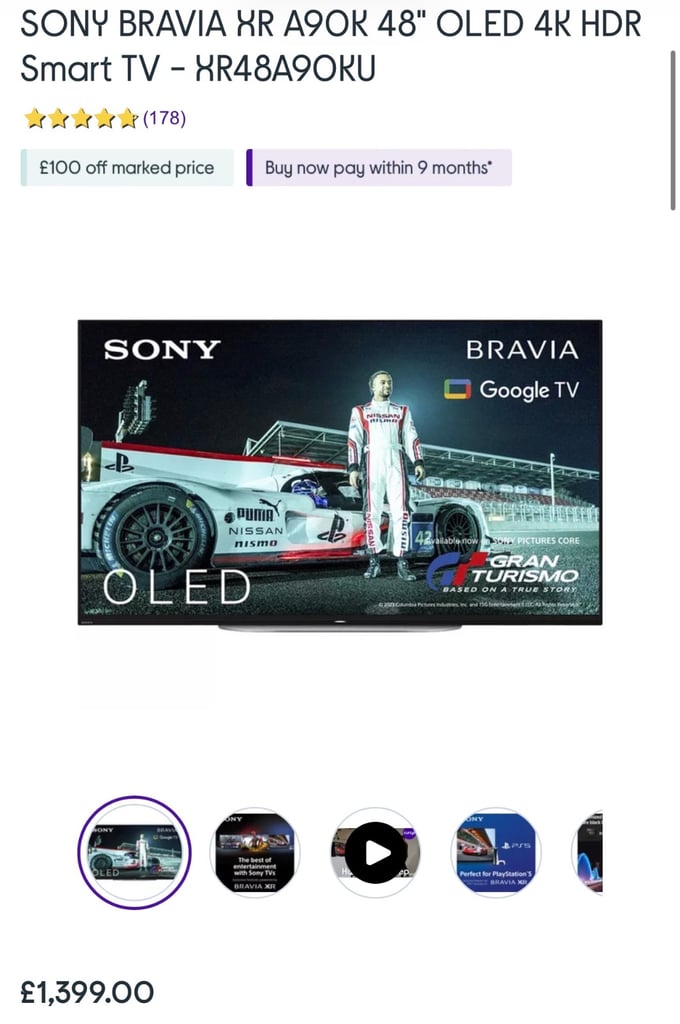
Task: Select the partly visible last gallery thumbnail
Action: (x=589, y=853)
